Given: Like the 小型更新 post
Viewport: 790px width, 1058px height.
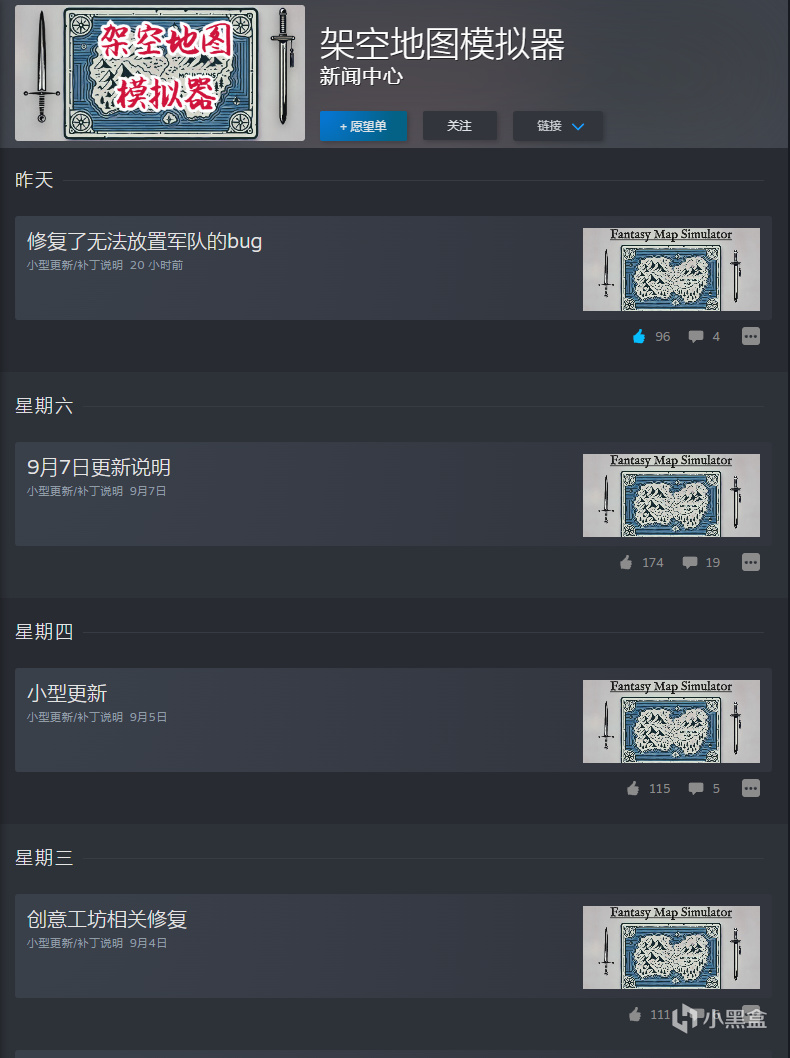Looking at the screenshot, I should [633, 789].
